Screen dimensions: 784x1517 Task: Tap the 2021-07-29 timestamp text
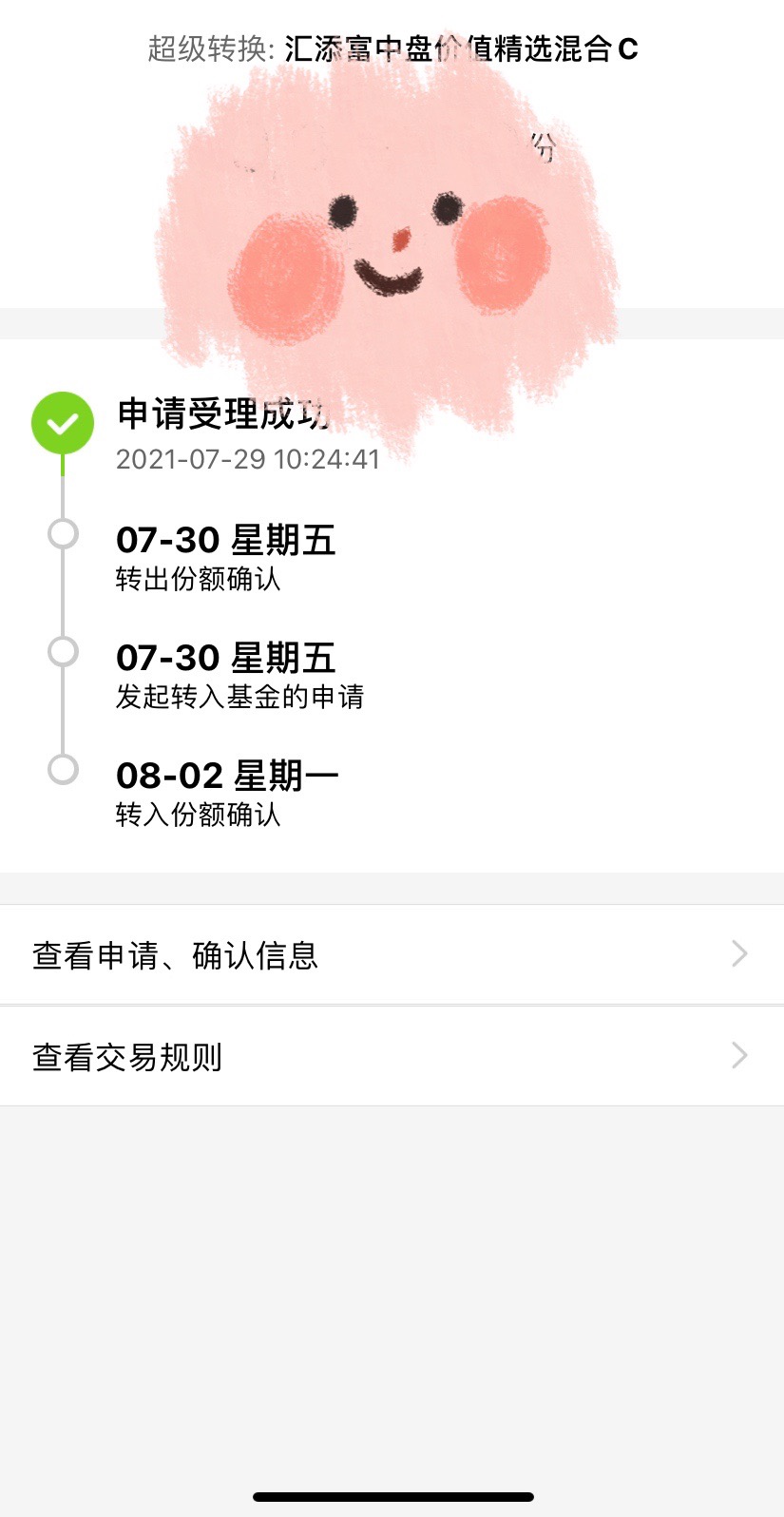tap(246, 459)
